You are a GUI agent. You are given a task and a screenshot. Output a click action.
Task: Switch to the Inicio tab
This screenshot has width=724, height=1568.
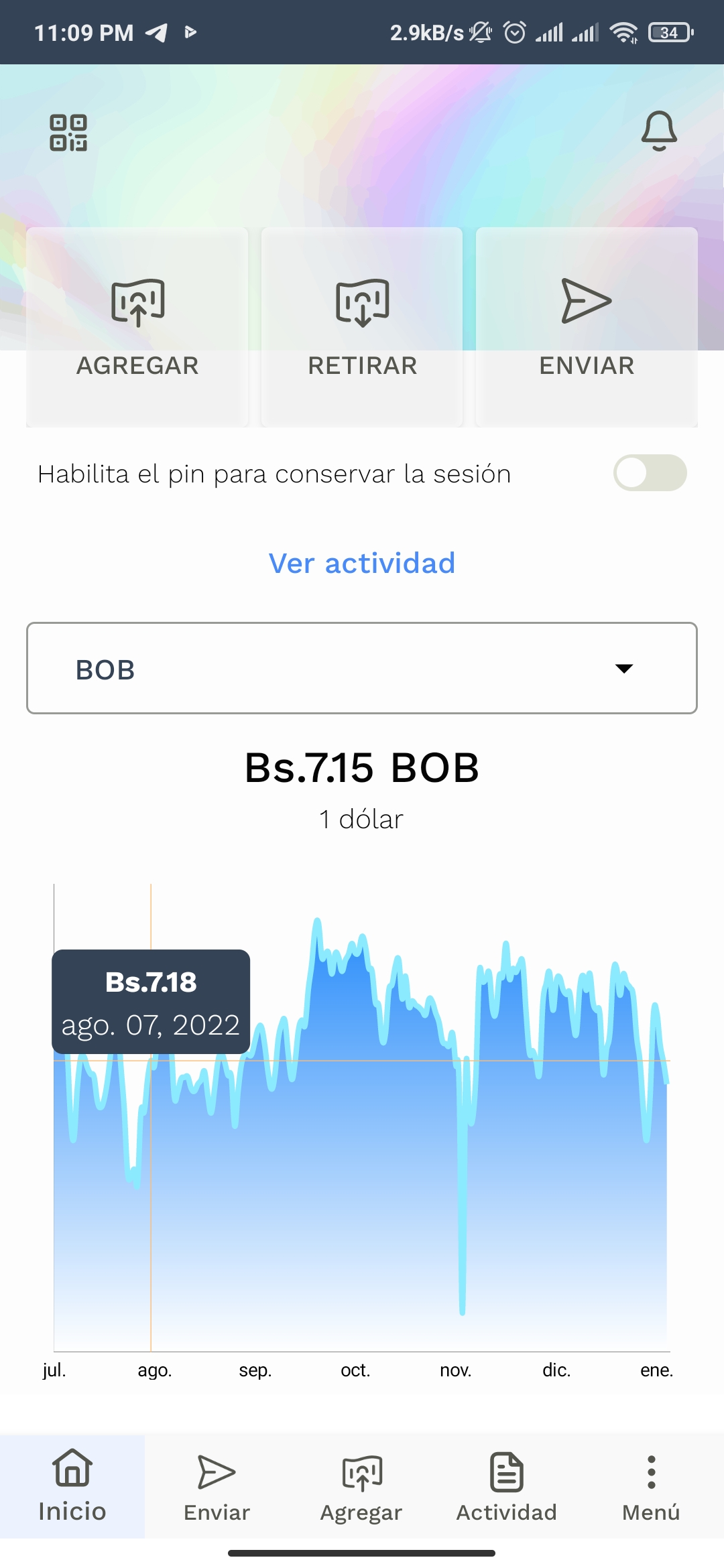[x=72, y=1486]
